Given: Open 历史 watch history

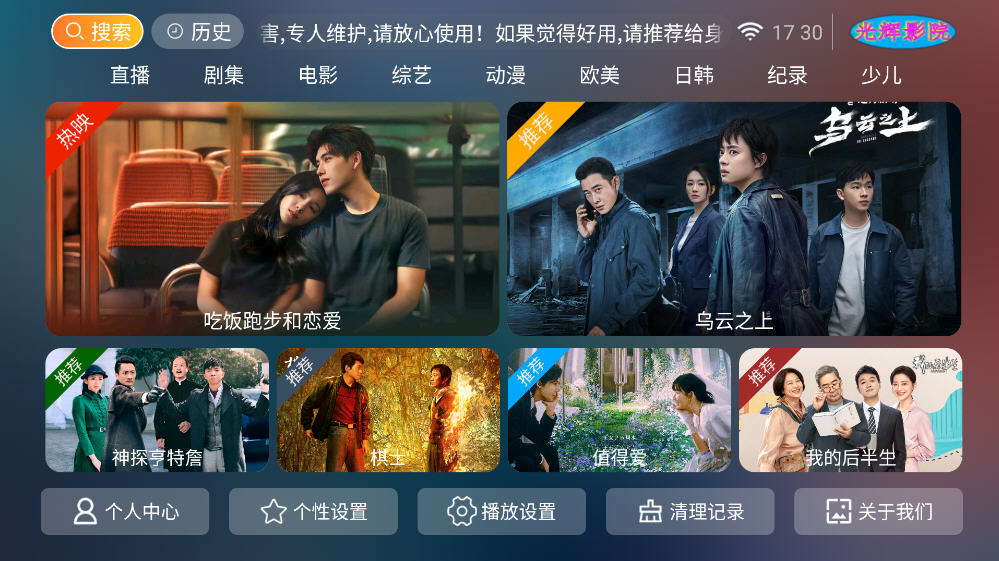Looking at the screenshot, I should tap(198, 32).
